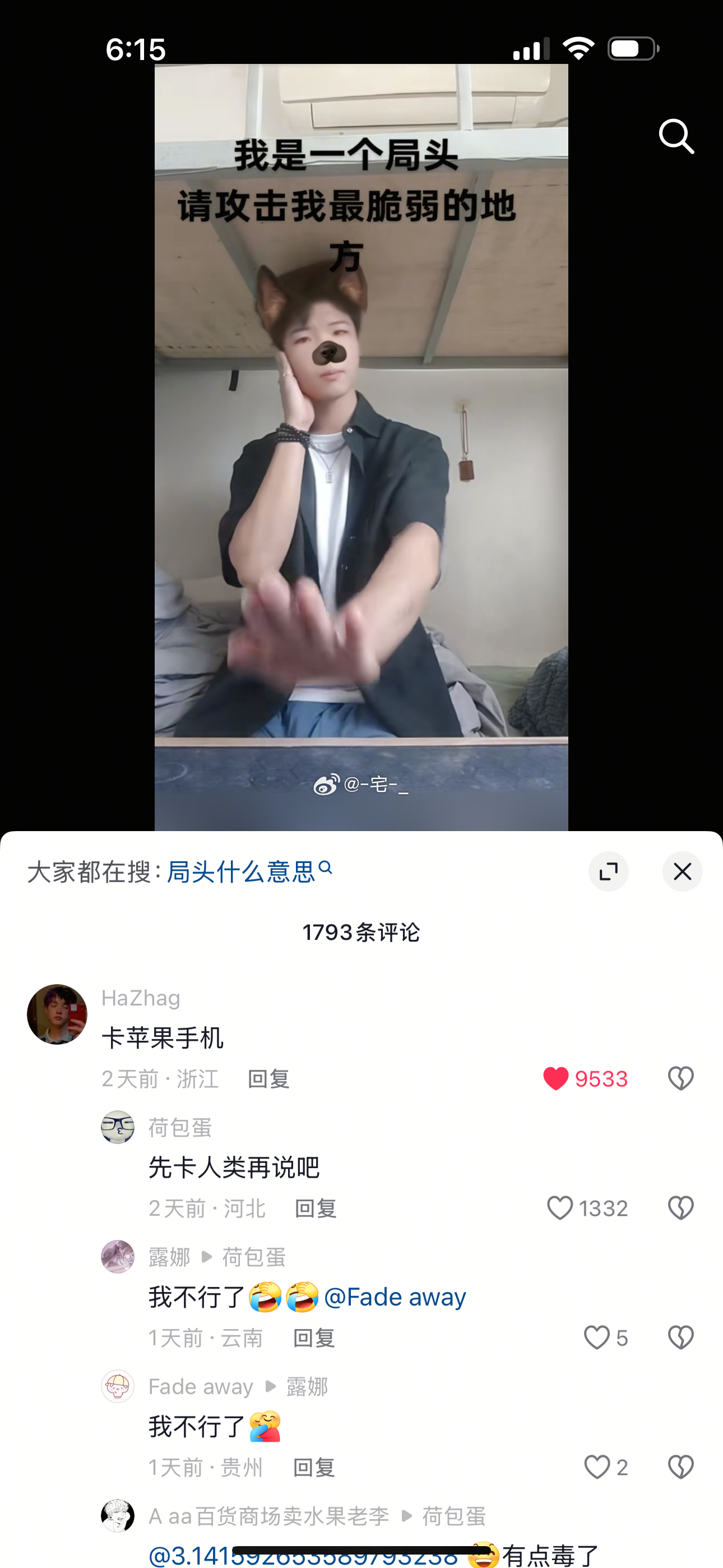Like Fade away's reply with 2 likes

click(596, 1468)
